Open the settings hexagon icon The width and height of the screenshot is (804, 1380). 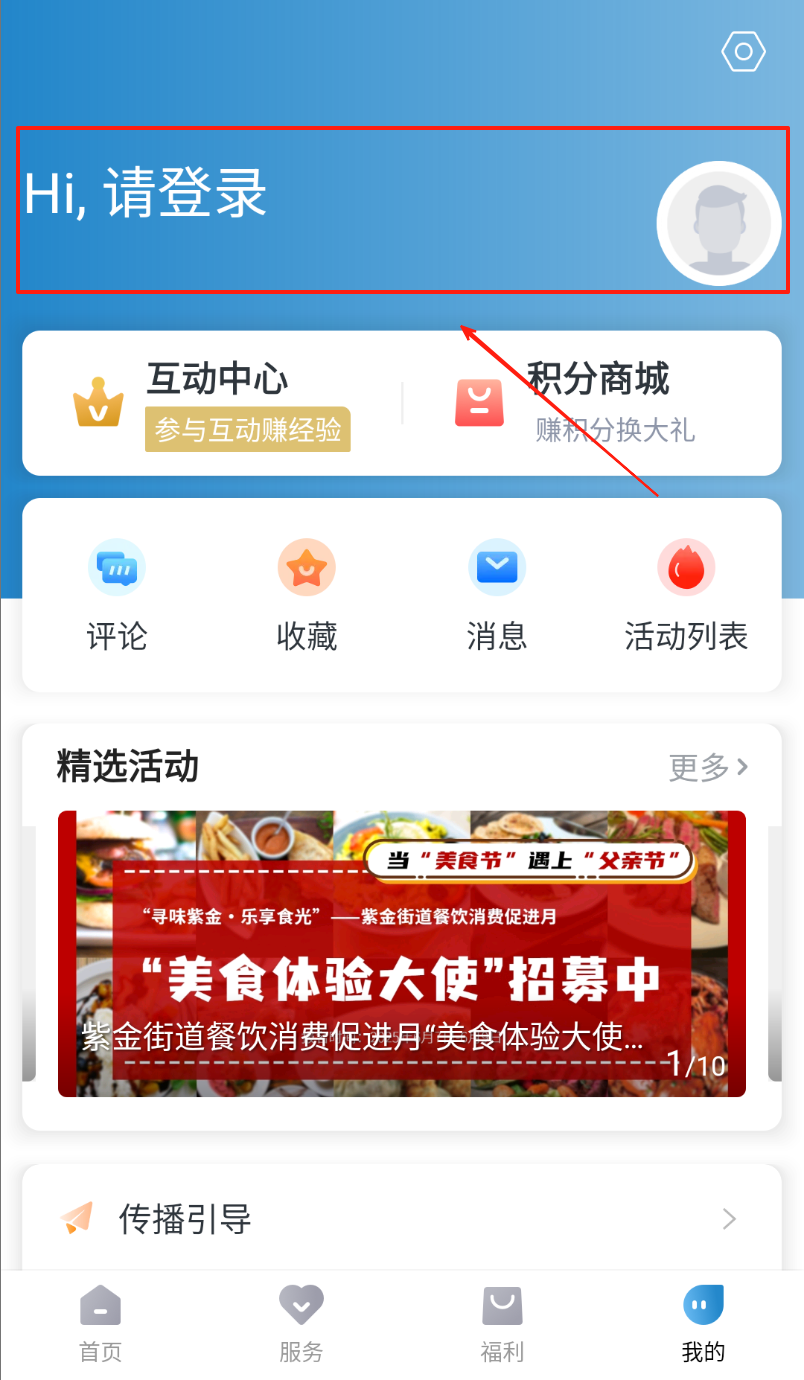(743, 51)
